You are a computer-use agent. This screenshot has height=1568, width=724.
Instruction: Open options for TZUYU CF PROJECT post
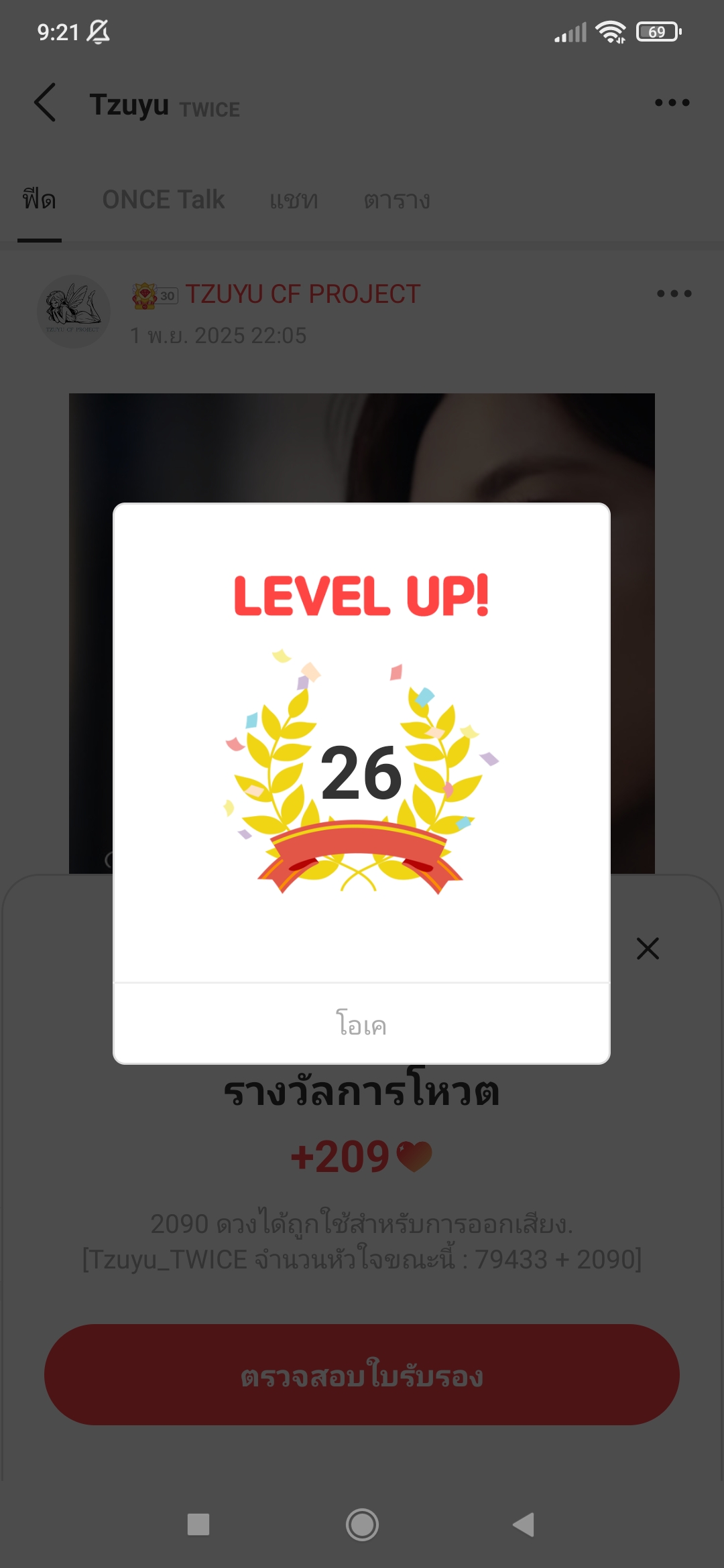click(x=674, y=293)
